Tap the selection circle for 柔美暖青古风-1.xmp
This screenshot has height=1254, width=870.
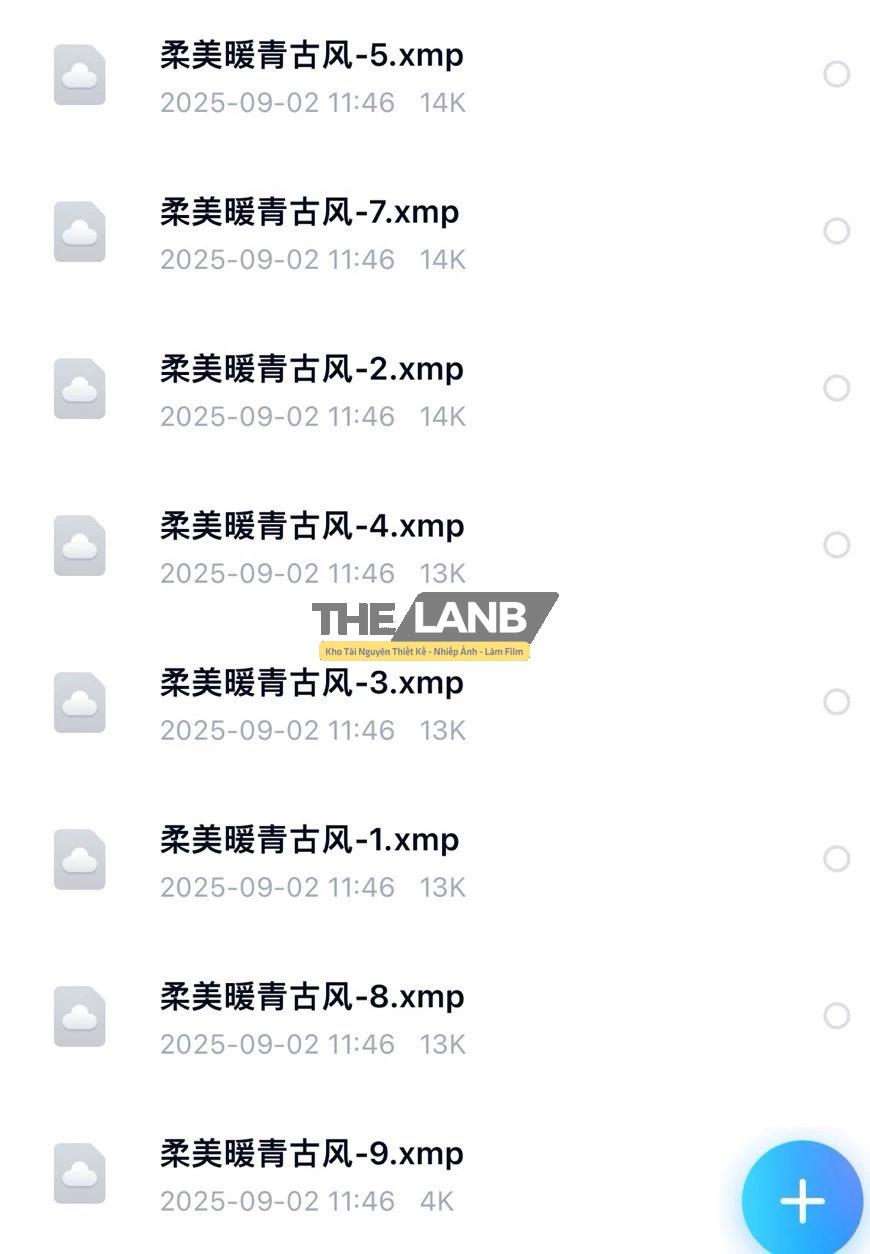836,859
